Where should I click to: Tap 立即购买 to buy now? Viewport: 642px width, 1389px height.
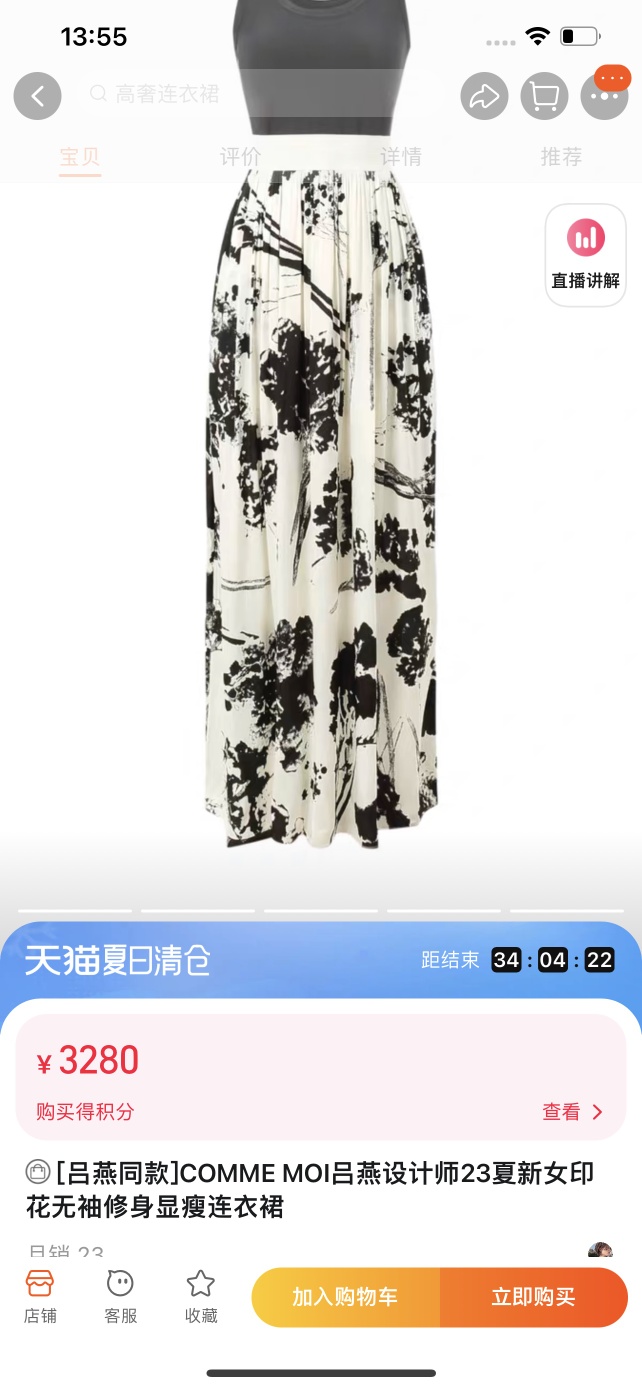coord(533,1297)
